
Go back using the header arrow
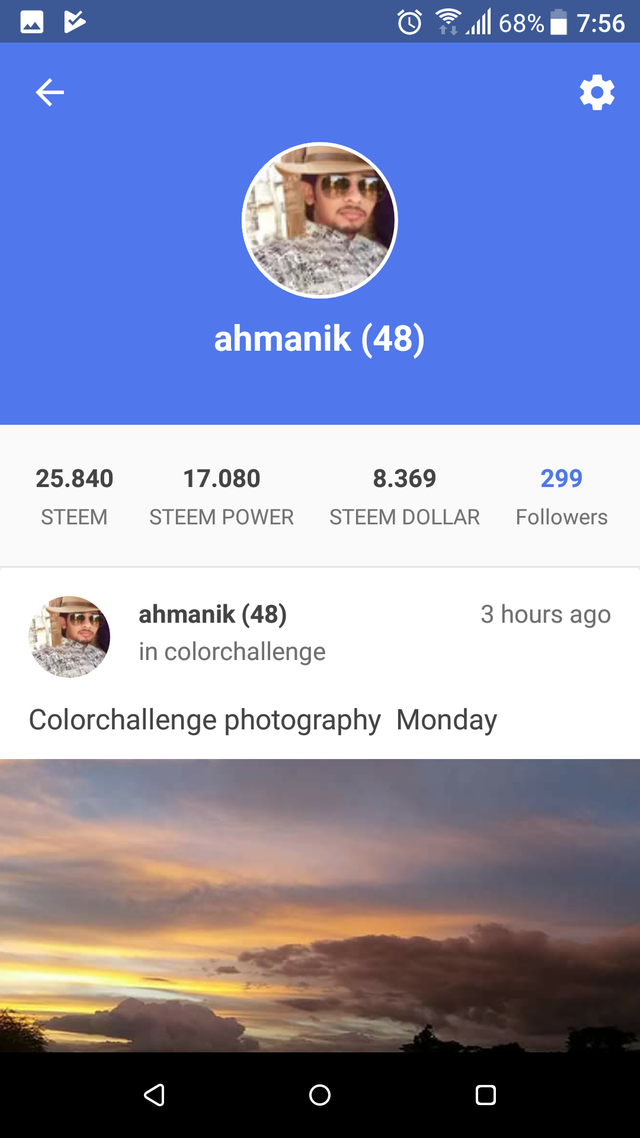pos(50,93)
